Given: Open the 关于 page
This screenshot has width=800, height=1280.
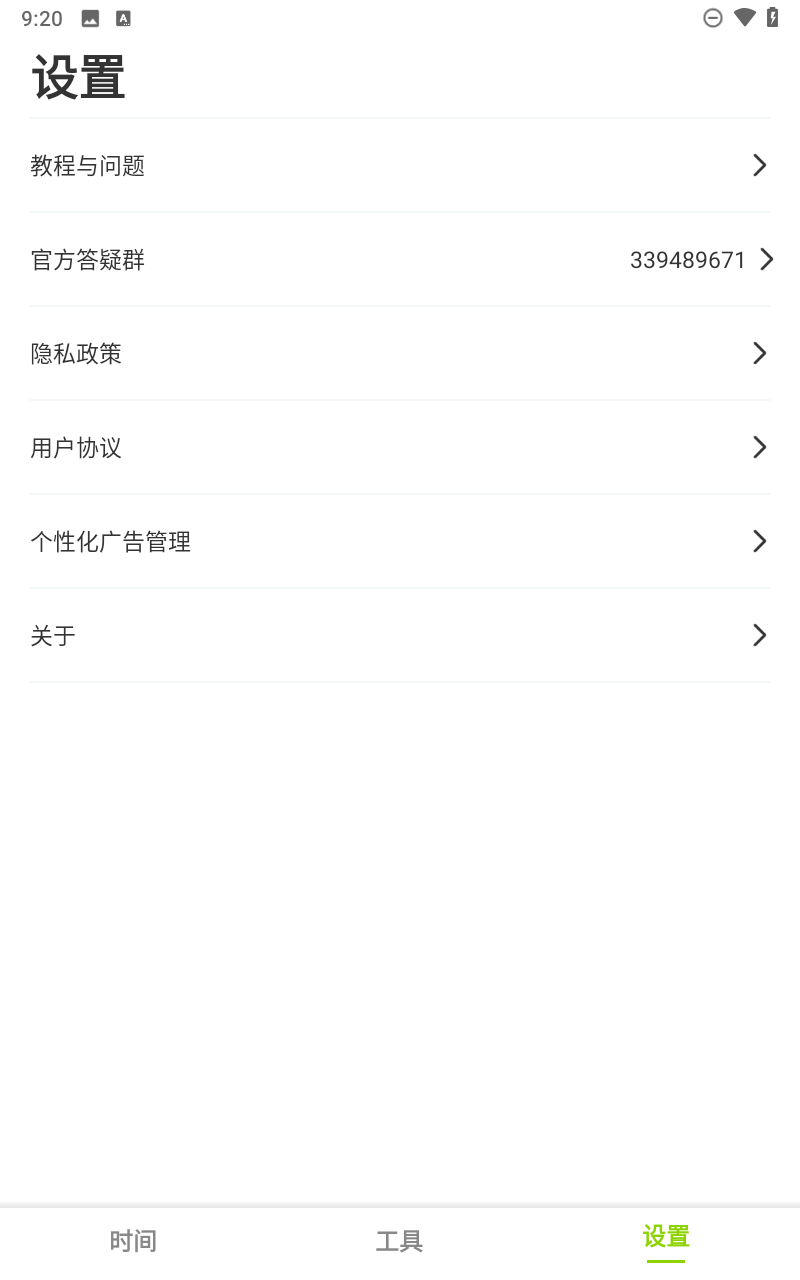Looking at the screenshot, I should tap(400, 635).
